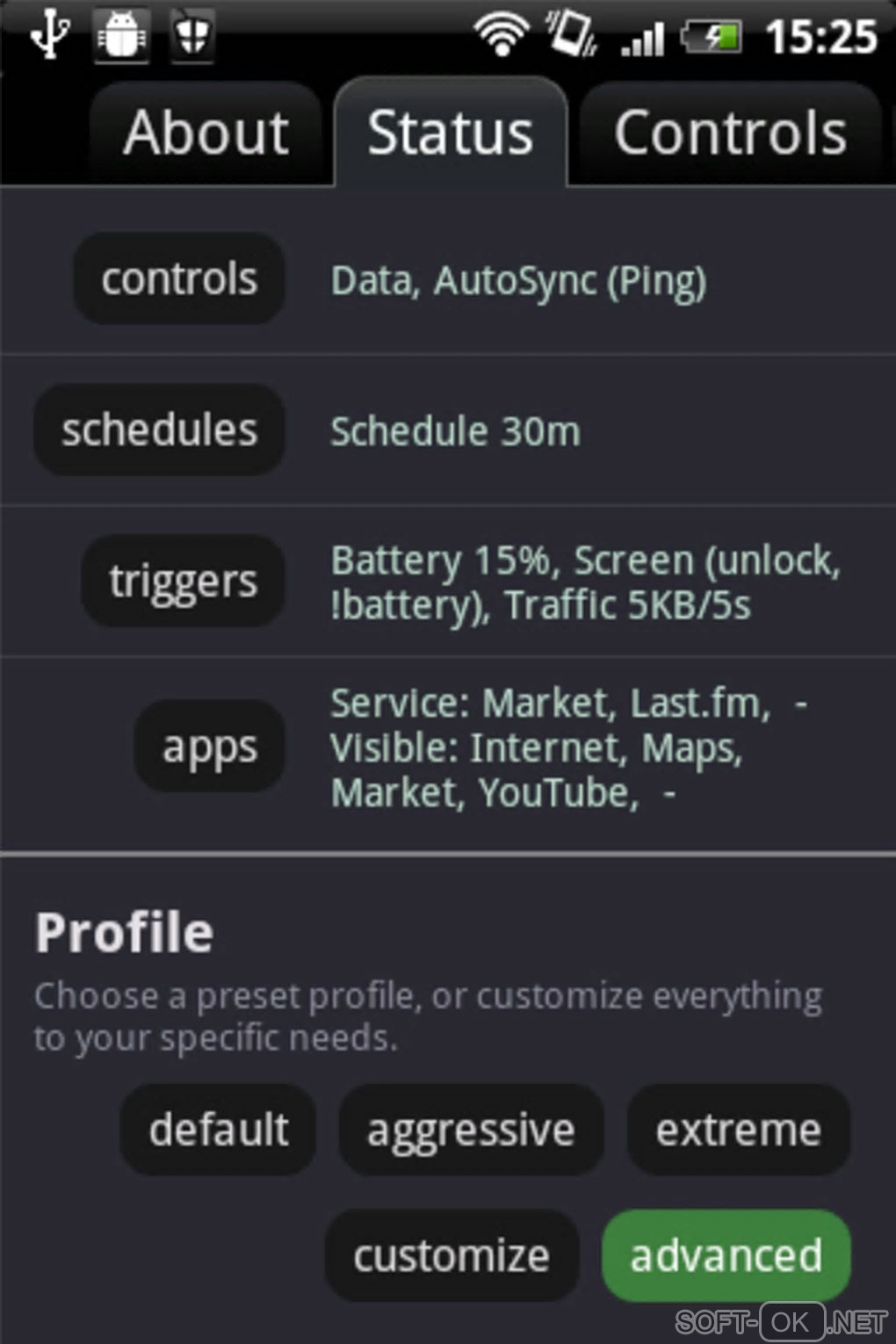Open the Controls tab
The image size is (896, 1344).
click(x=730, y=134)
